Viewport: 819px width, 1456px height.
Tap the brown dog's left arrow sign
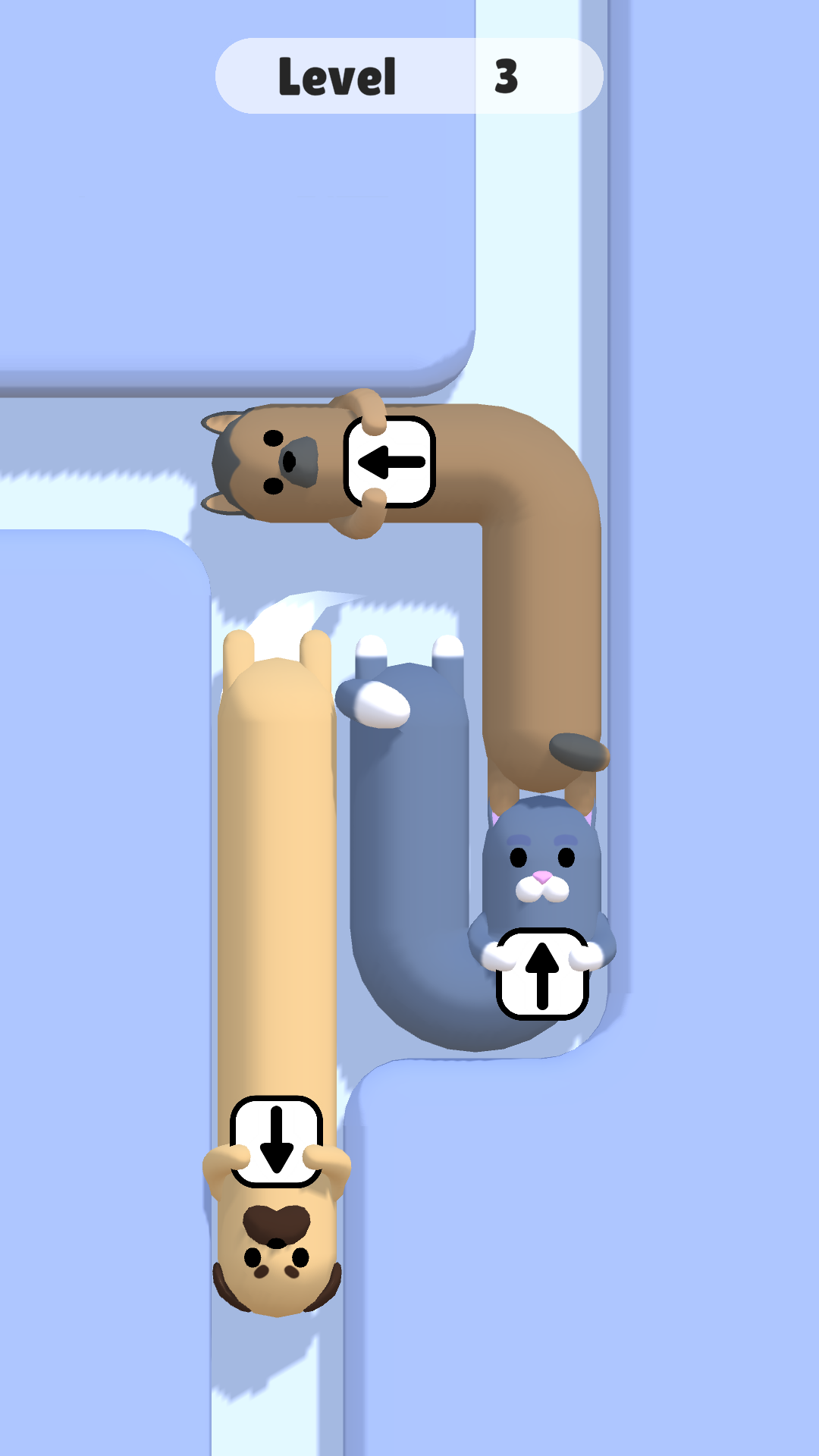pos(390,462)
